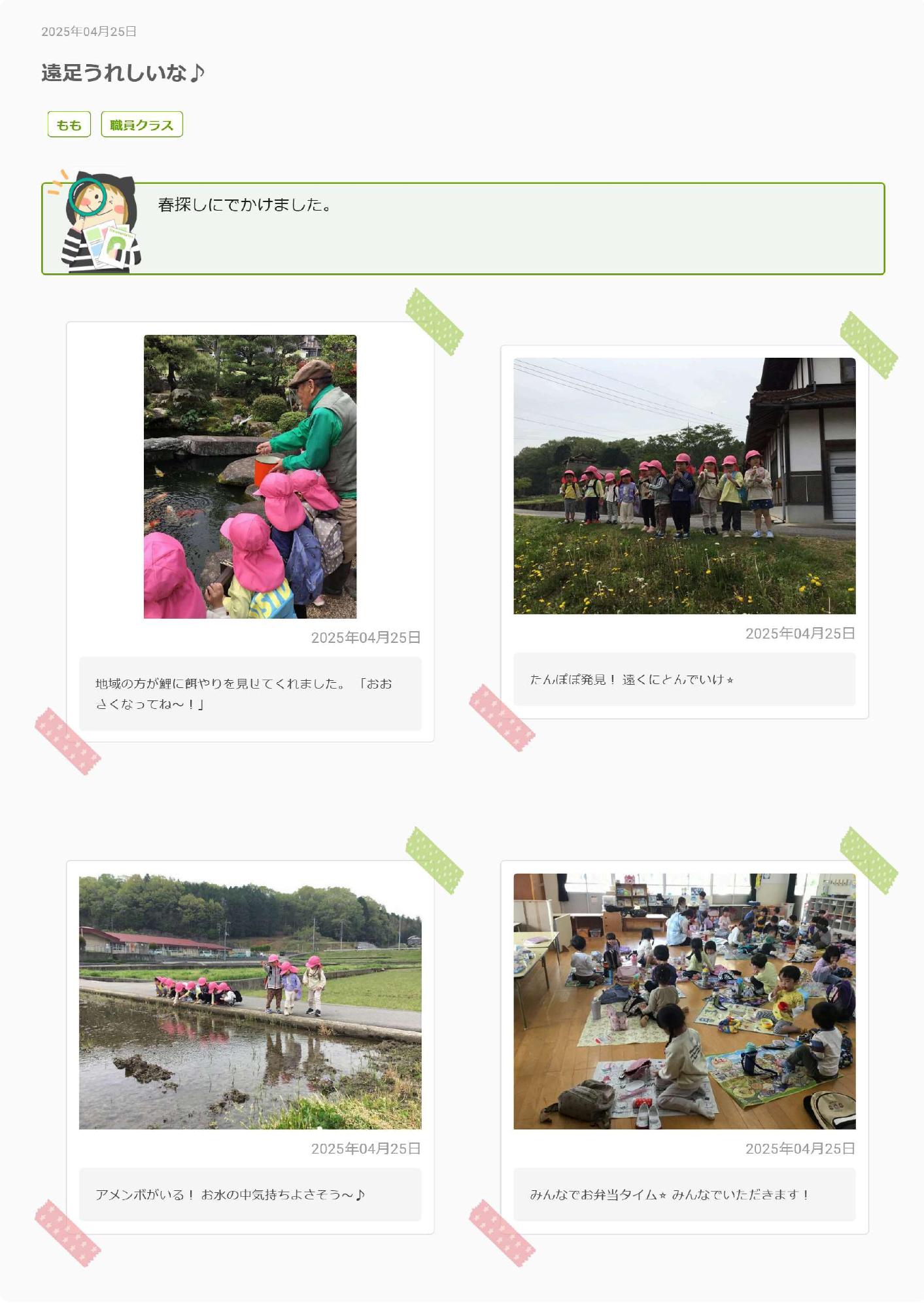Open the dandelion field group photo
924x1308 pixels.
pyautogui.click(x=684, y=486)
